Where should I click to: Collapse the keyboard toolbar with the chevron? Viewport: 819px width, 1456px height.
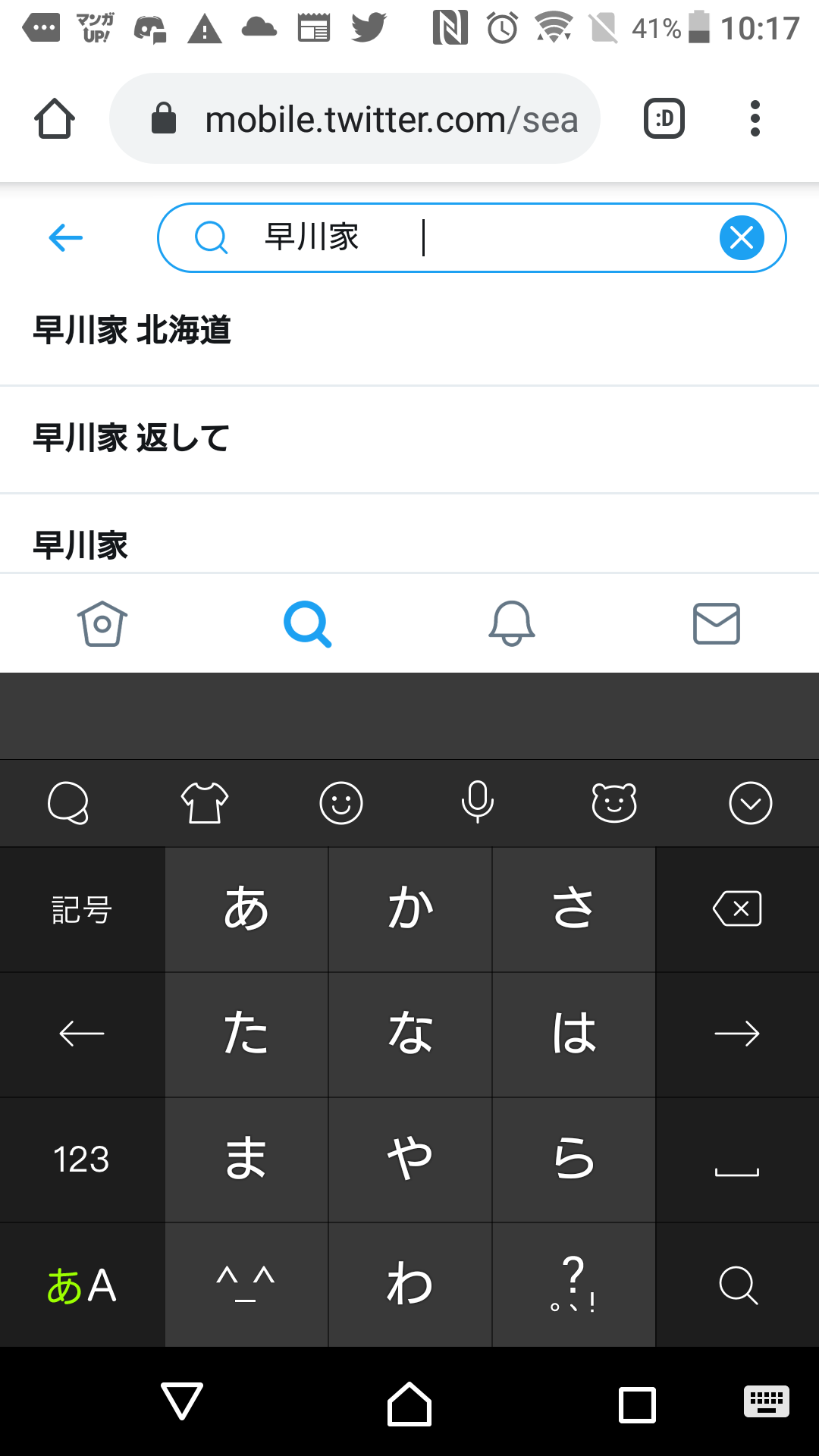pos(751,802)
